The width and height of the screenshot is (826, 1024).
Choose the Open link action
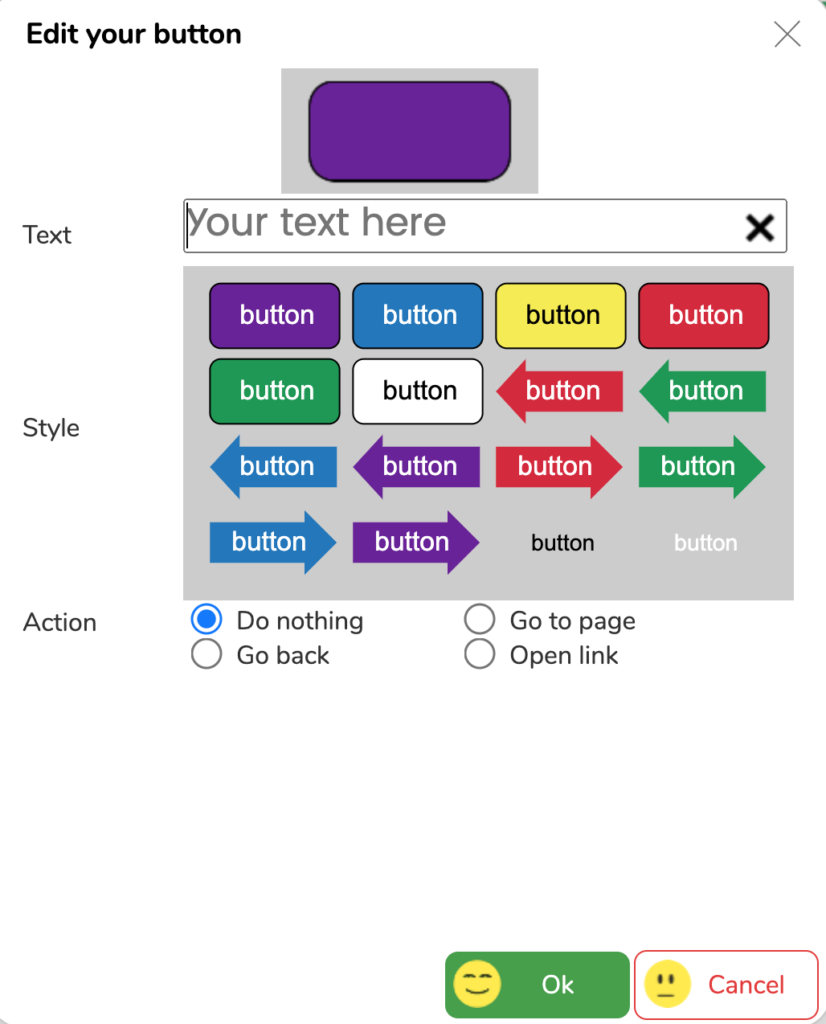point(480,654)
